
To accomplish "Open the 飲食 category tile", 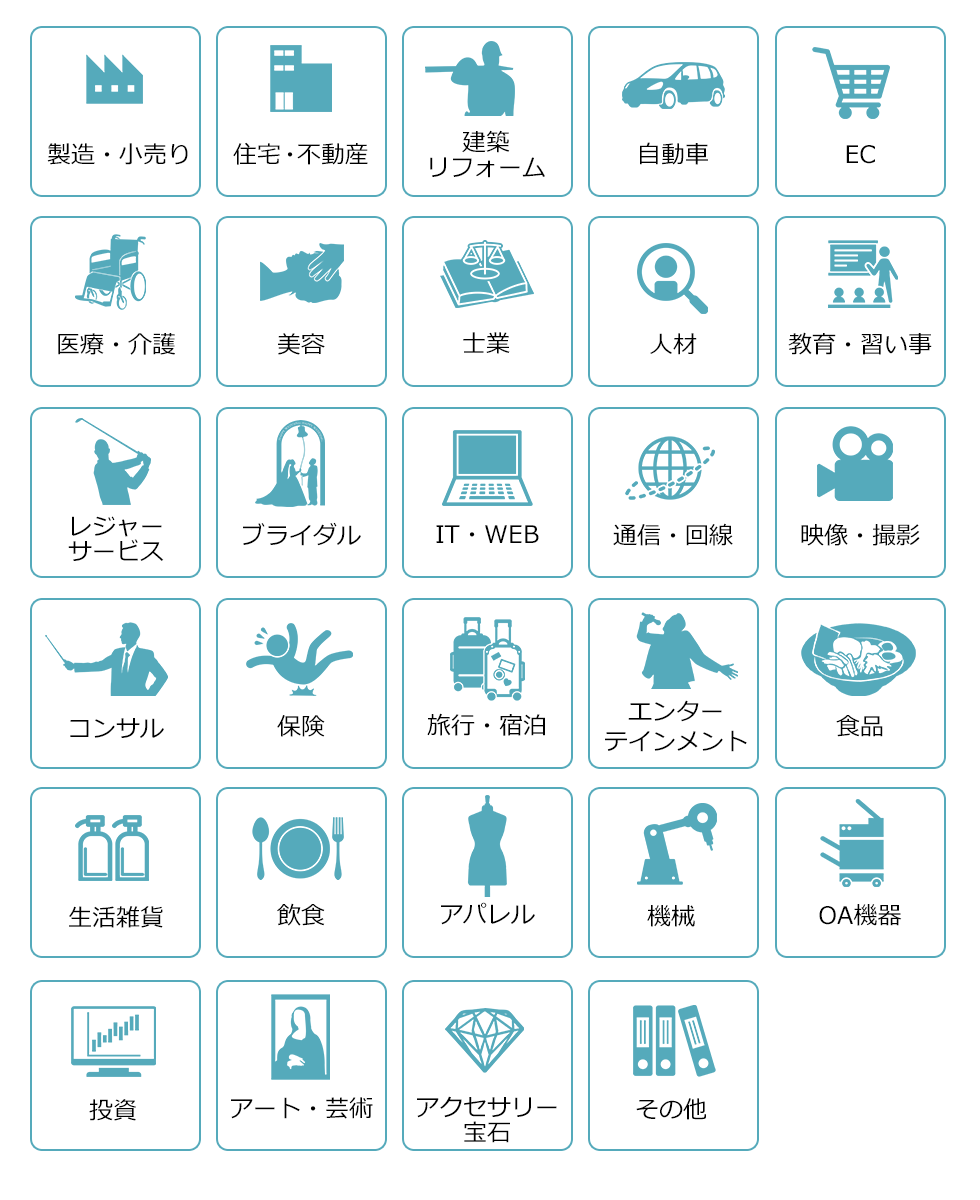I will coord(301,873).
